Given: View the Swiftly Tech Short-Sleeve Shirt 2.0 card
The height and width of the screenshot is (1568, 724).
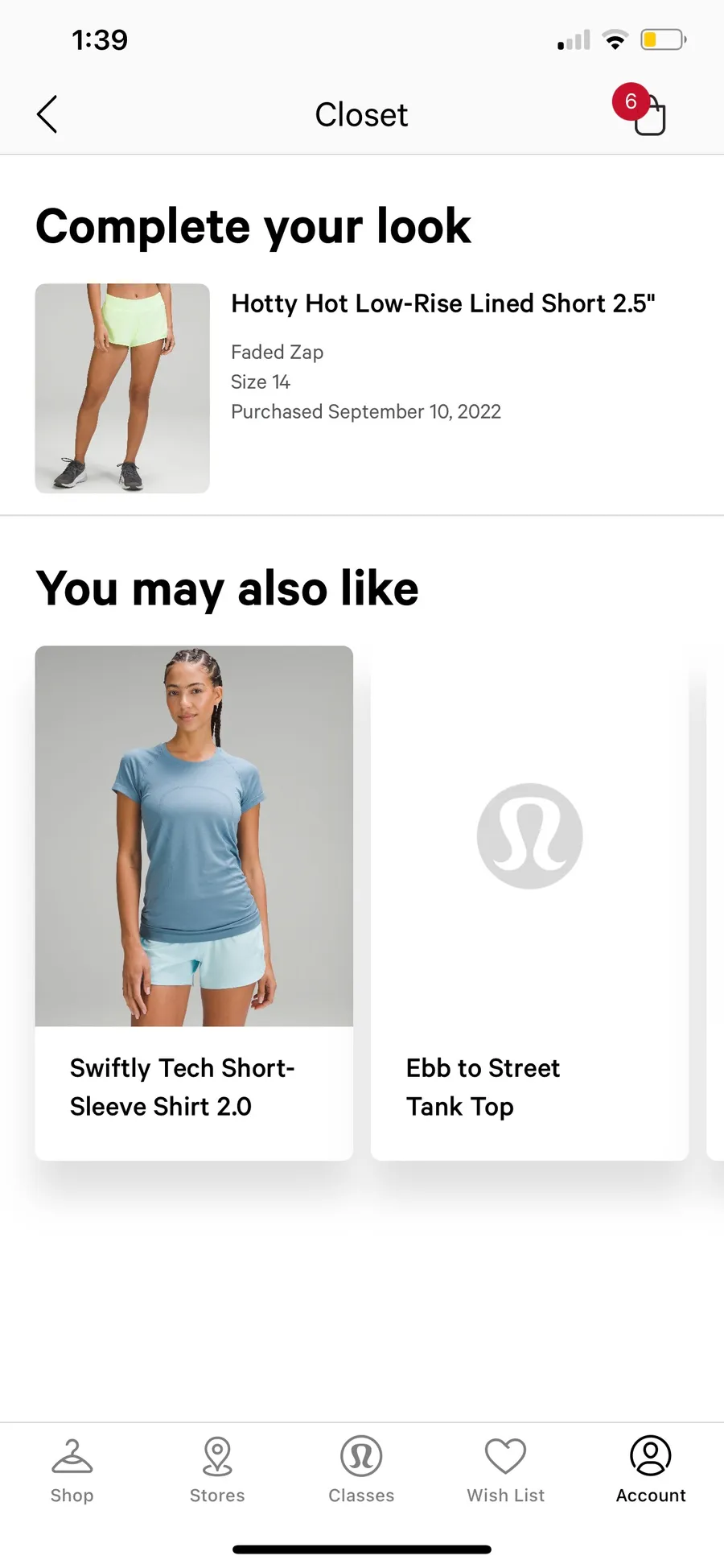Looking at the screenshot, I should click(x=194, y=902).
